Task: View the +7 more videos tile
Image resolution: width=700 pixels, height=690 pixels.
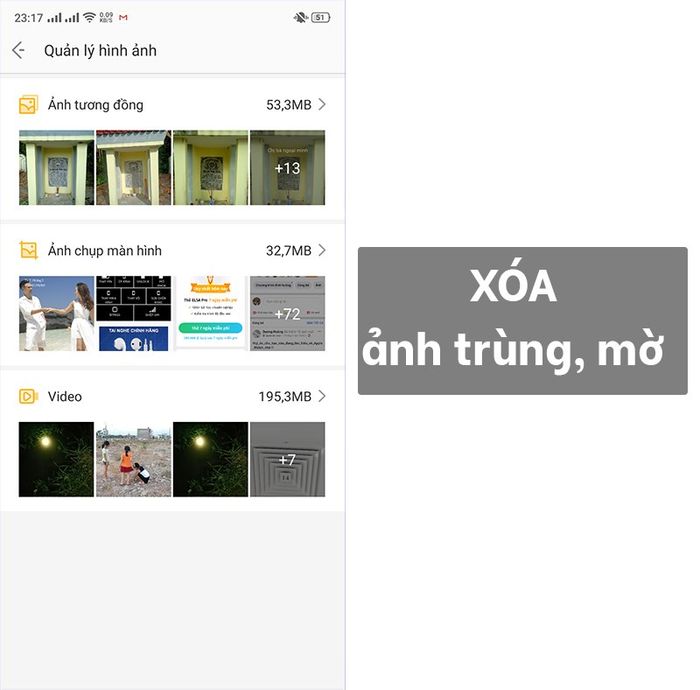Action: click(x=287, y=459)
